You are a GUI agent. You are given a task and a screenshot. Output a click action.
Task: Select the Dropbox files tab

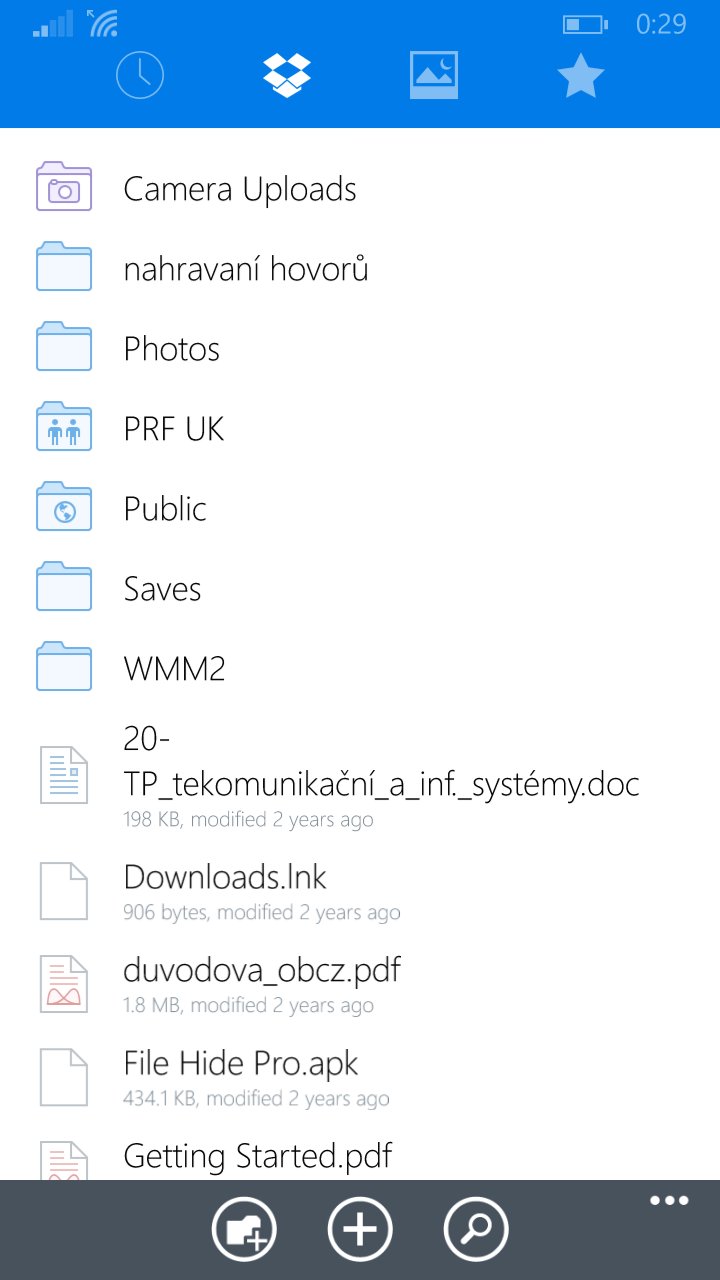[x=287, y=75]
